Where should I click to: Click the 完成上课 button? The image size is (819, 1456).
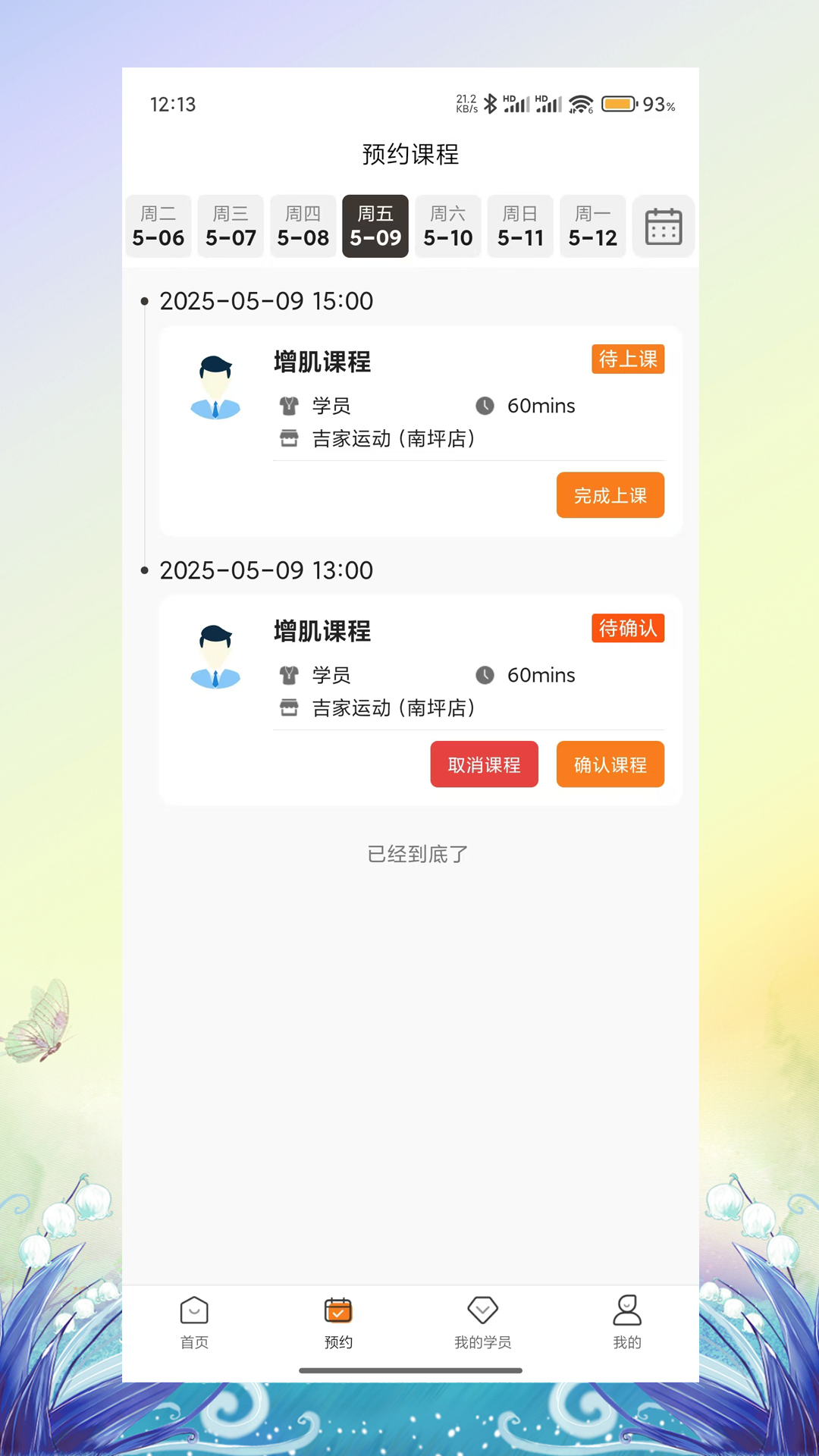click(610, 495)
